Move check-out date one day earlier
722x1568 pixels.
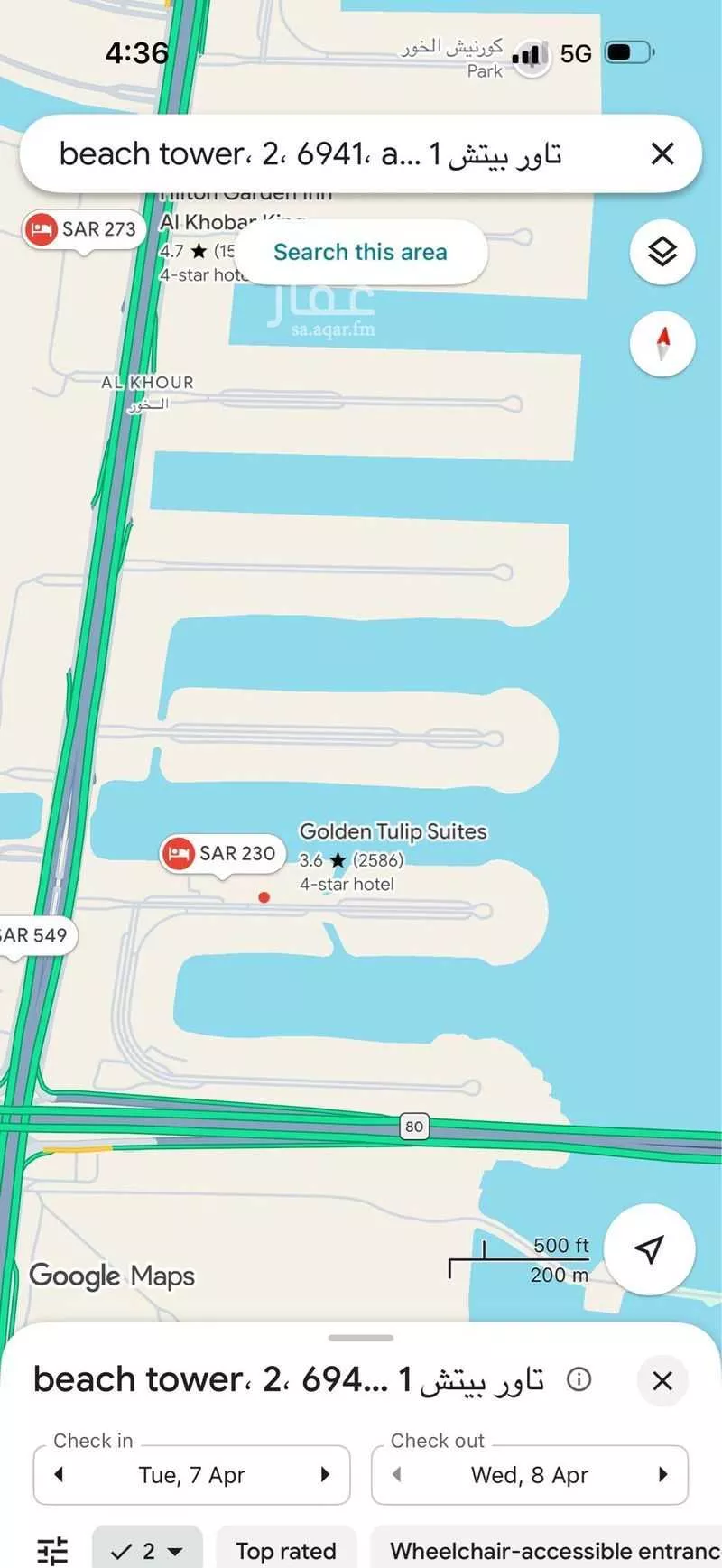(396, 1474)
